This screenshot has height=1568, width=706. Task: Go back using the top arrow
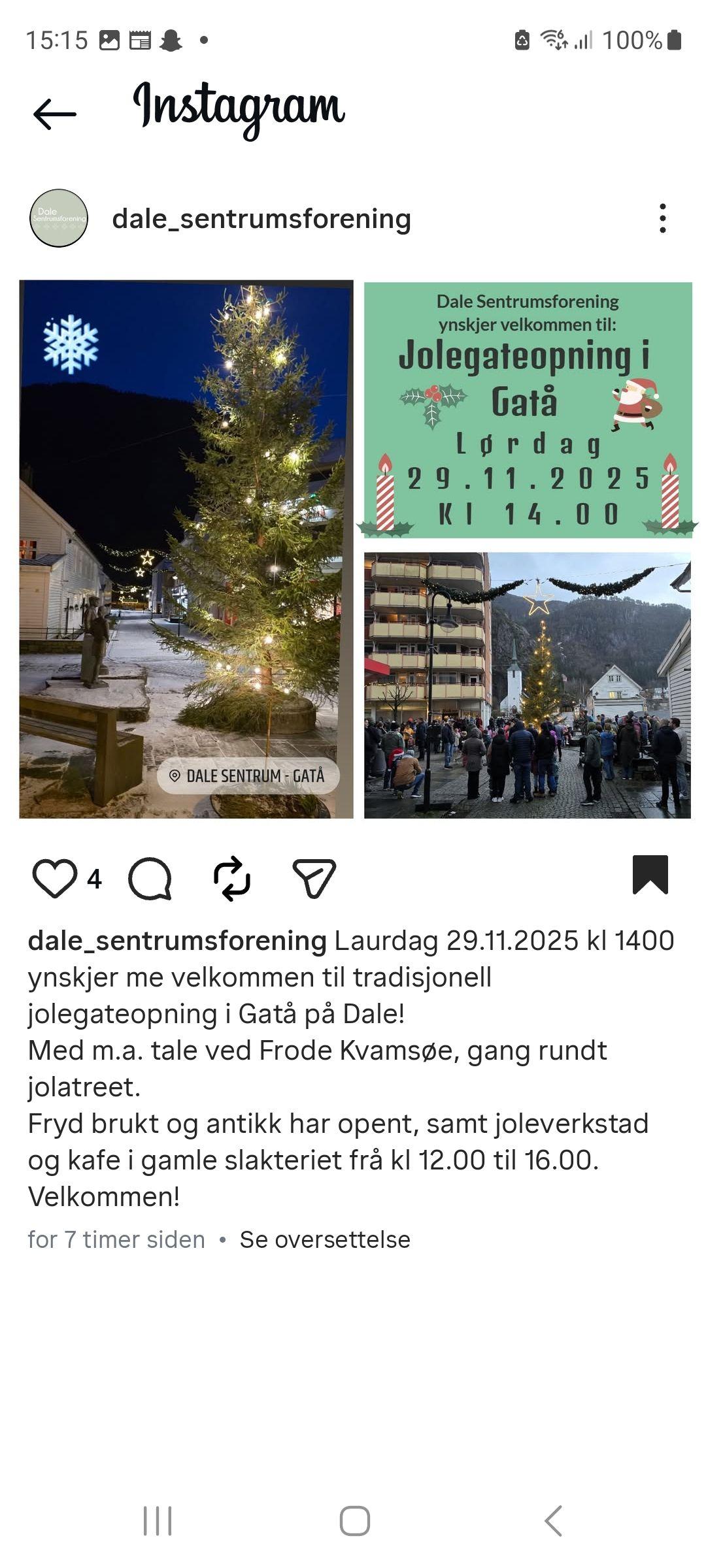click(x=55, y=114)
